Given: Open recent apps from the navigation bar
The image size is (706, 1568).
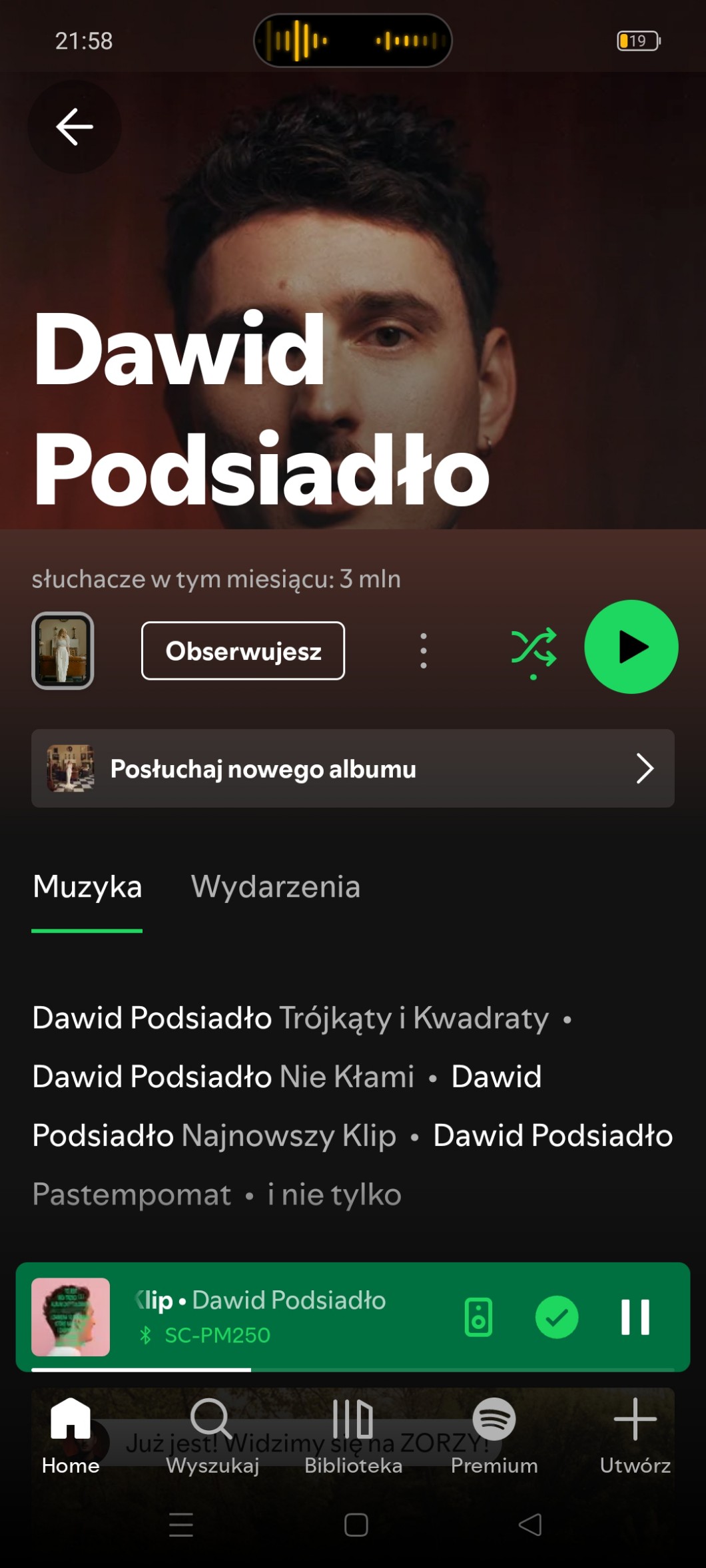Looking at the screenshot, I should (181, 1525).
